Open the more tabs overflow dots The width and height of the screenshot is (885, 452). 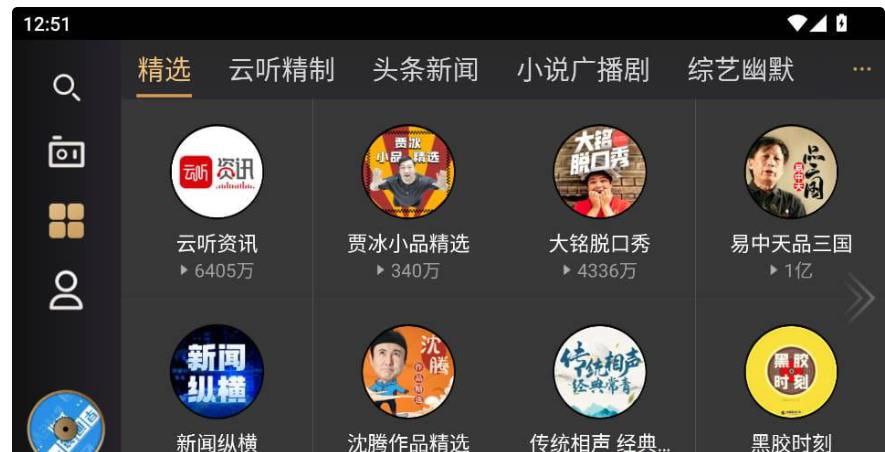[x=861, y=70]
